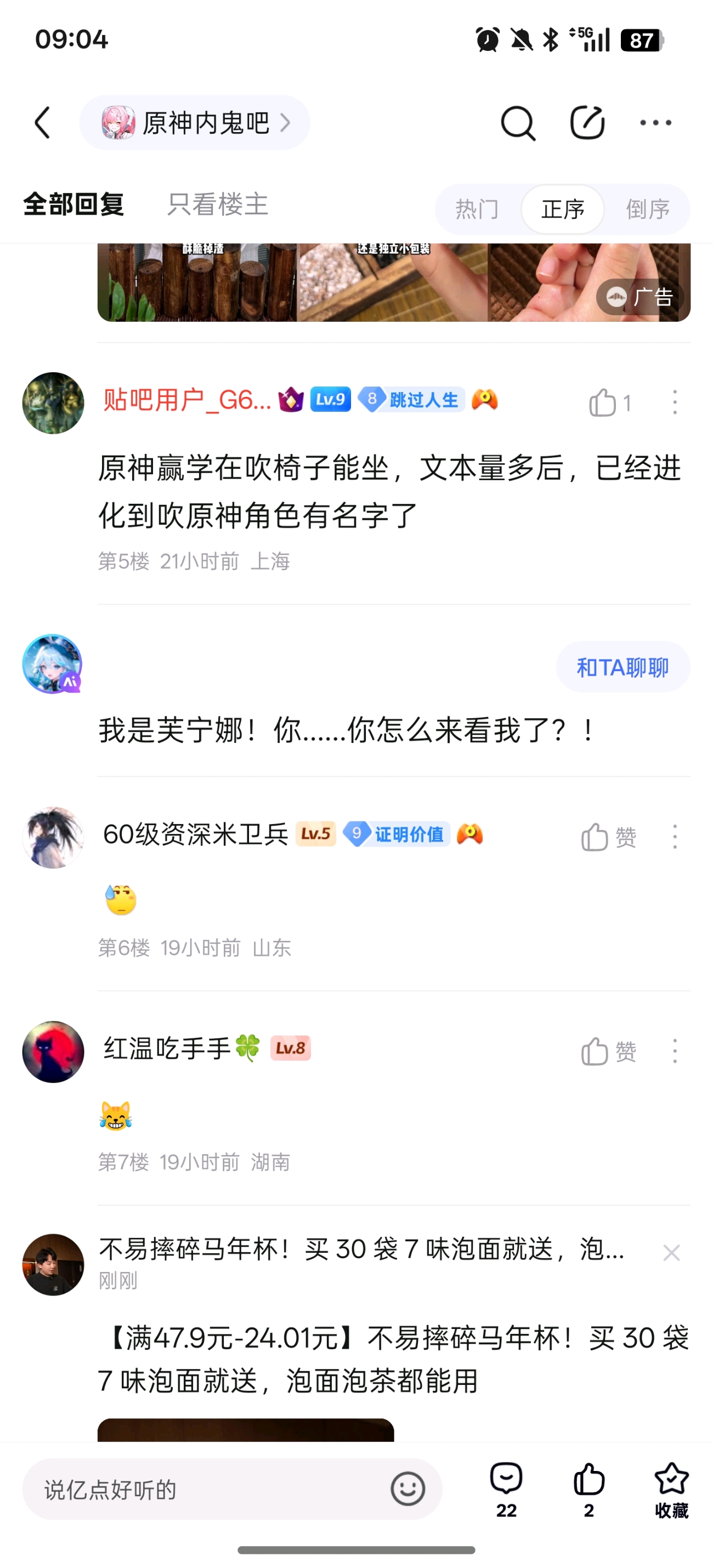Open more options on 60级资深米卫兵 comment

[x=674, y=837]
